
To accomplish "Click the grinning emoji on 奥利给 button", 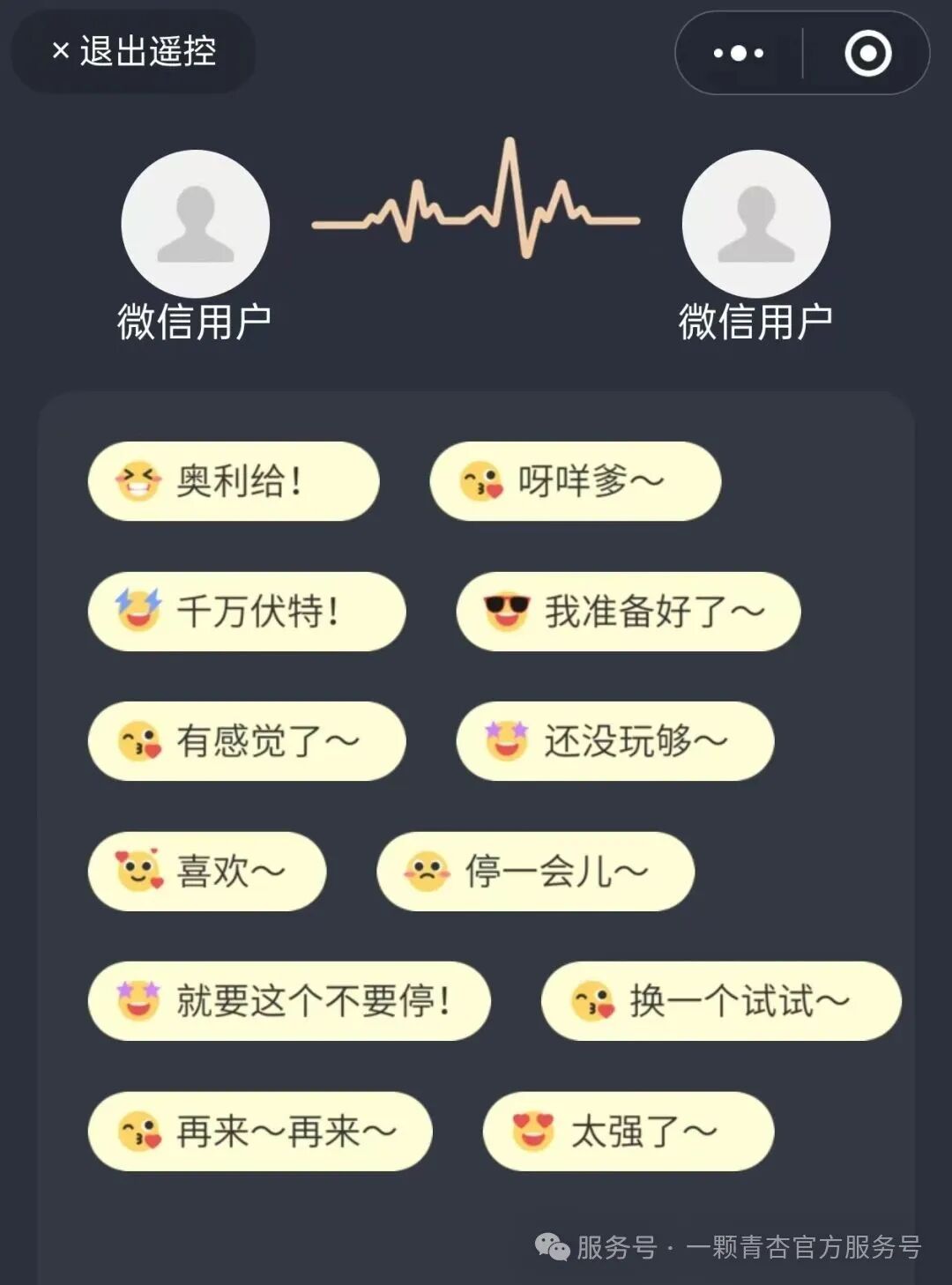I will (141, 481).
